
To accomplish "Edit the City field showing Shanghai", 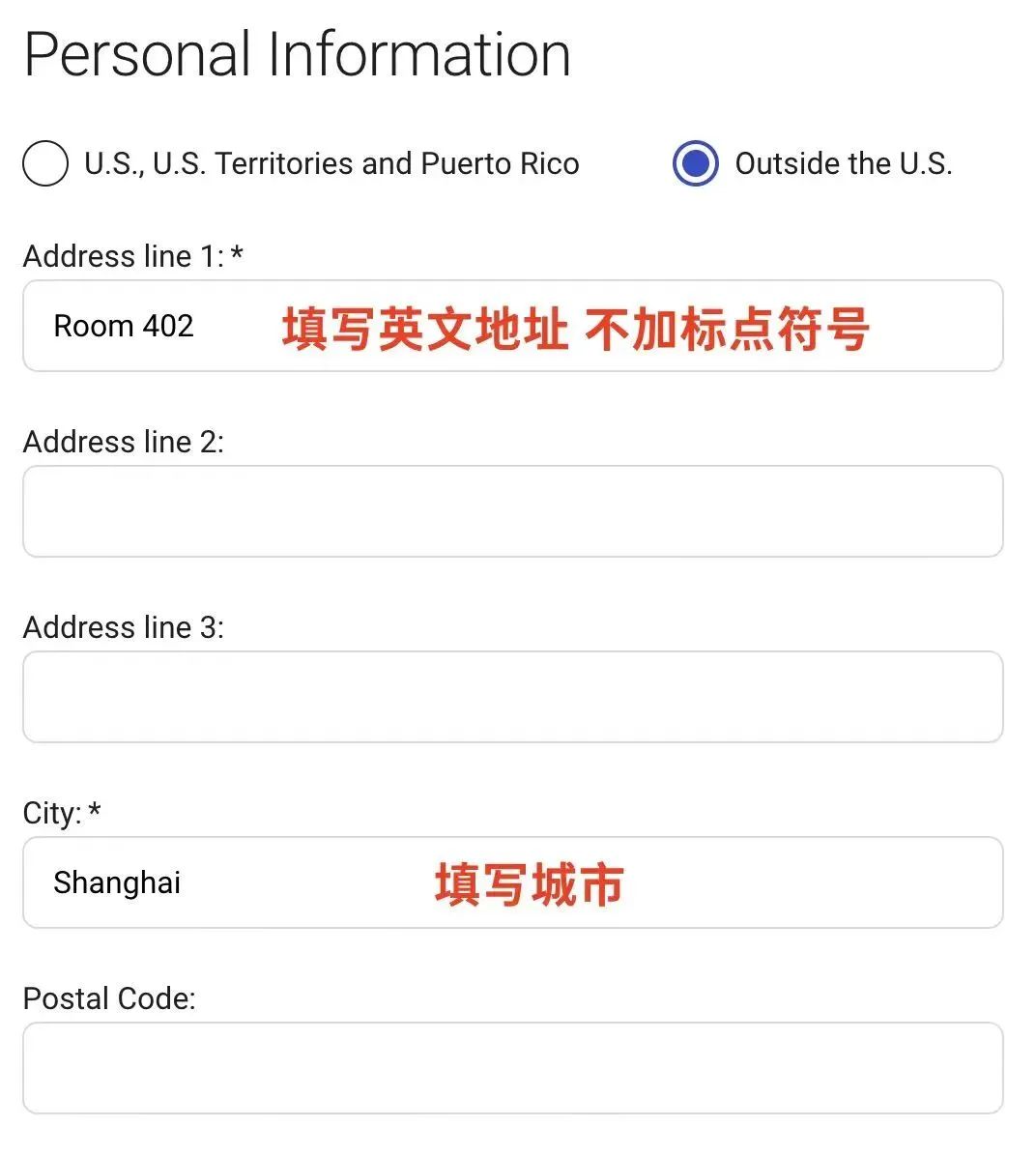I will pos(512,882).
